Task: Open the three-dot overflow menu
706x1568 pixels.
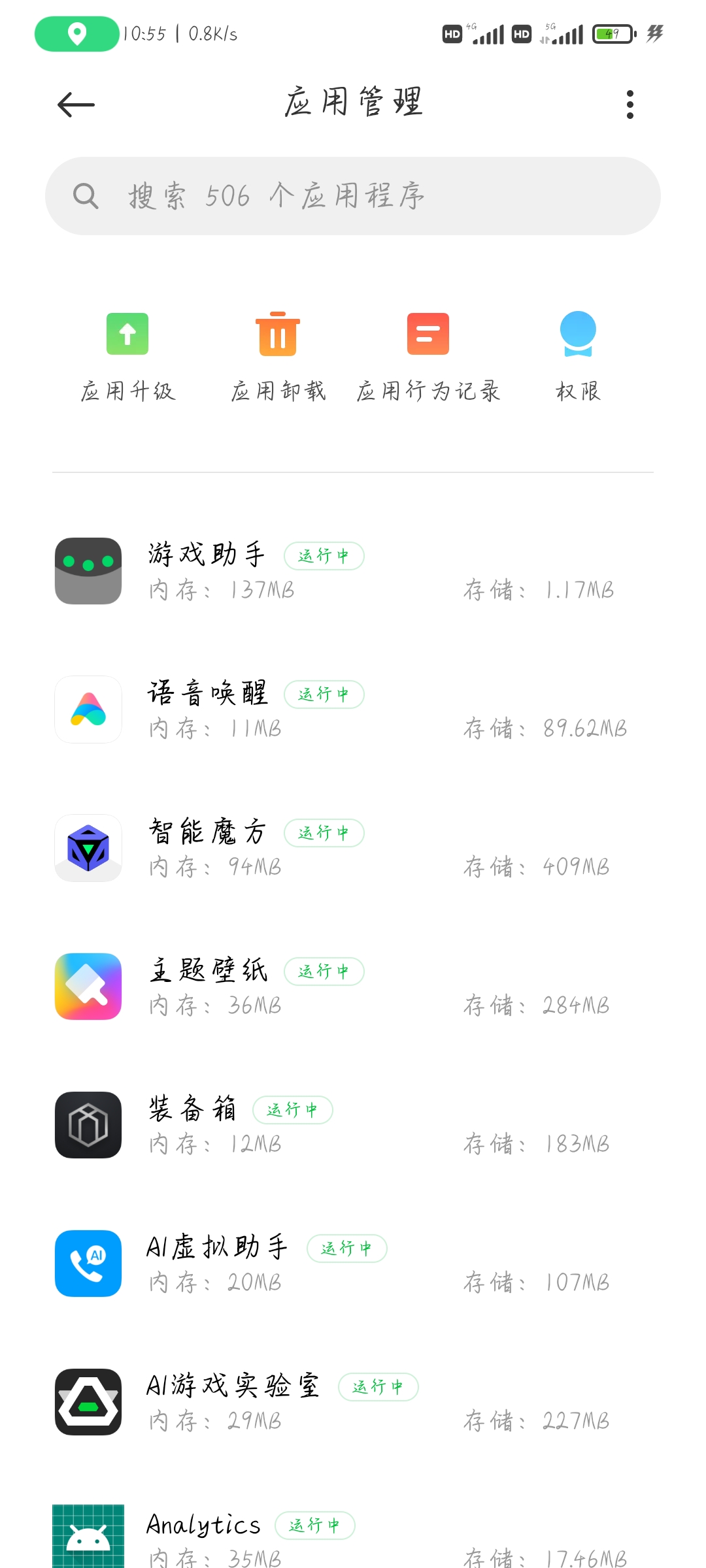Action: 630,105
